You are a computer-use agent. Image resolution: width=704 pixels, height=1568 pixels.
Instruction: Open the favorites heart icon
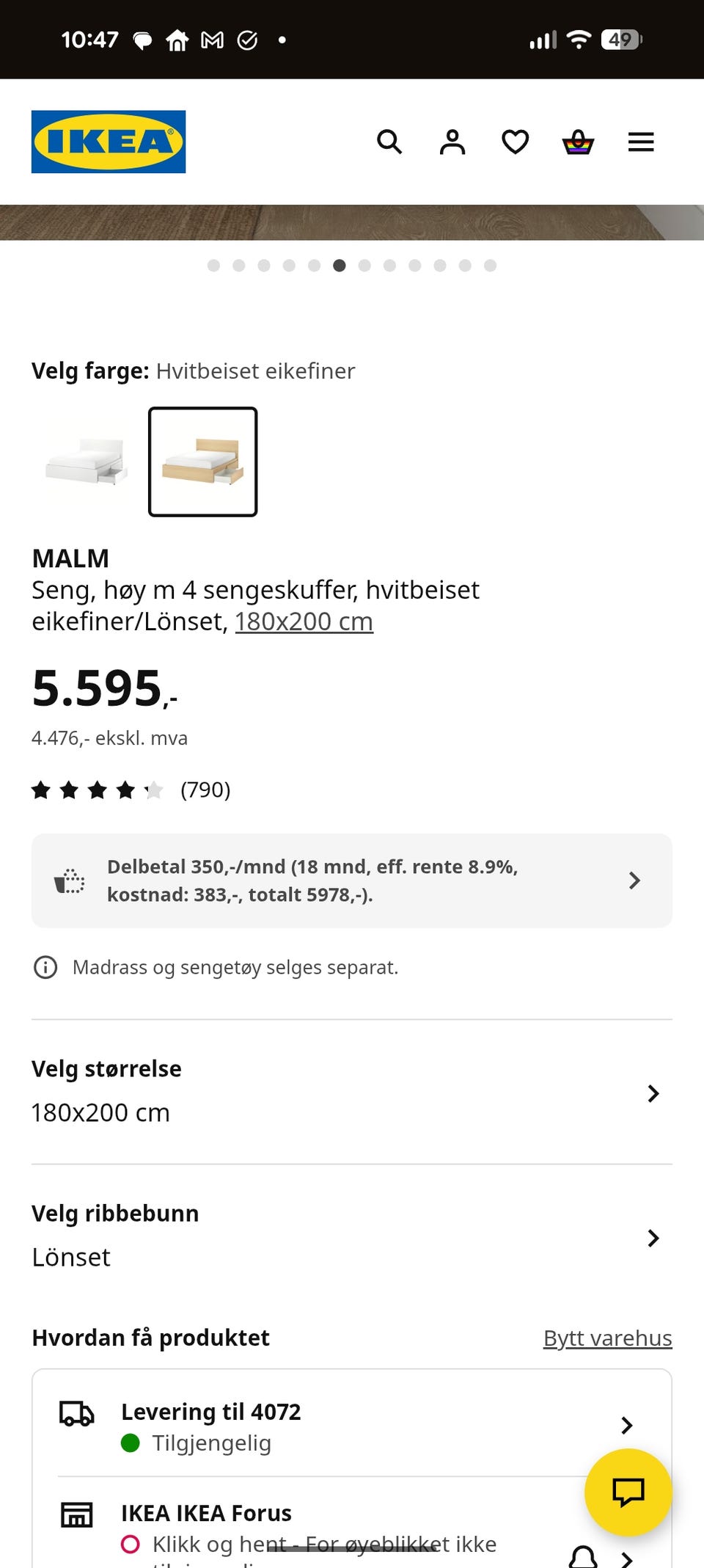516,142
